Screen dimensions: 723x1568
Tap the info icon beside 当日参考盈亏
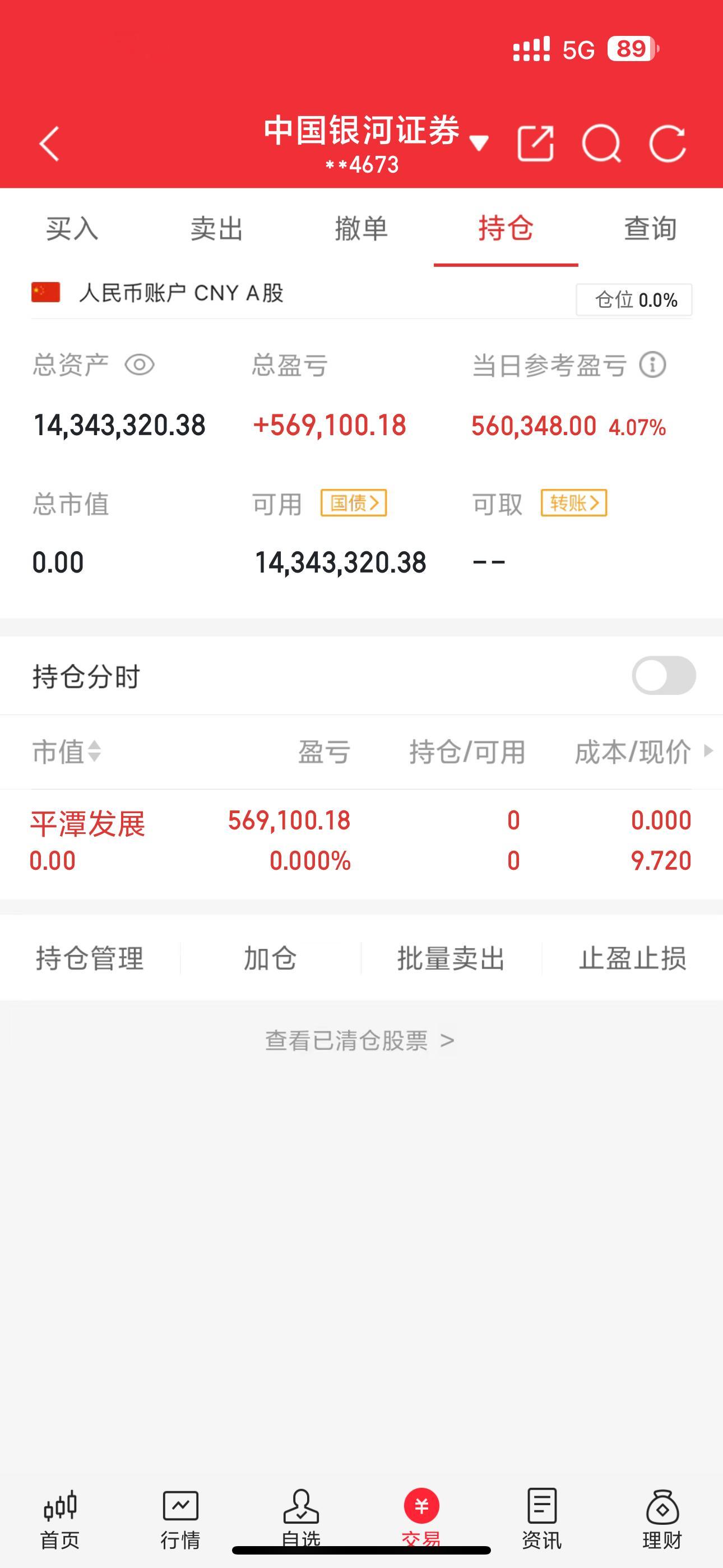coord(652,365)
